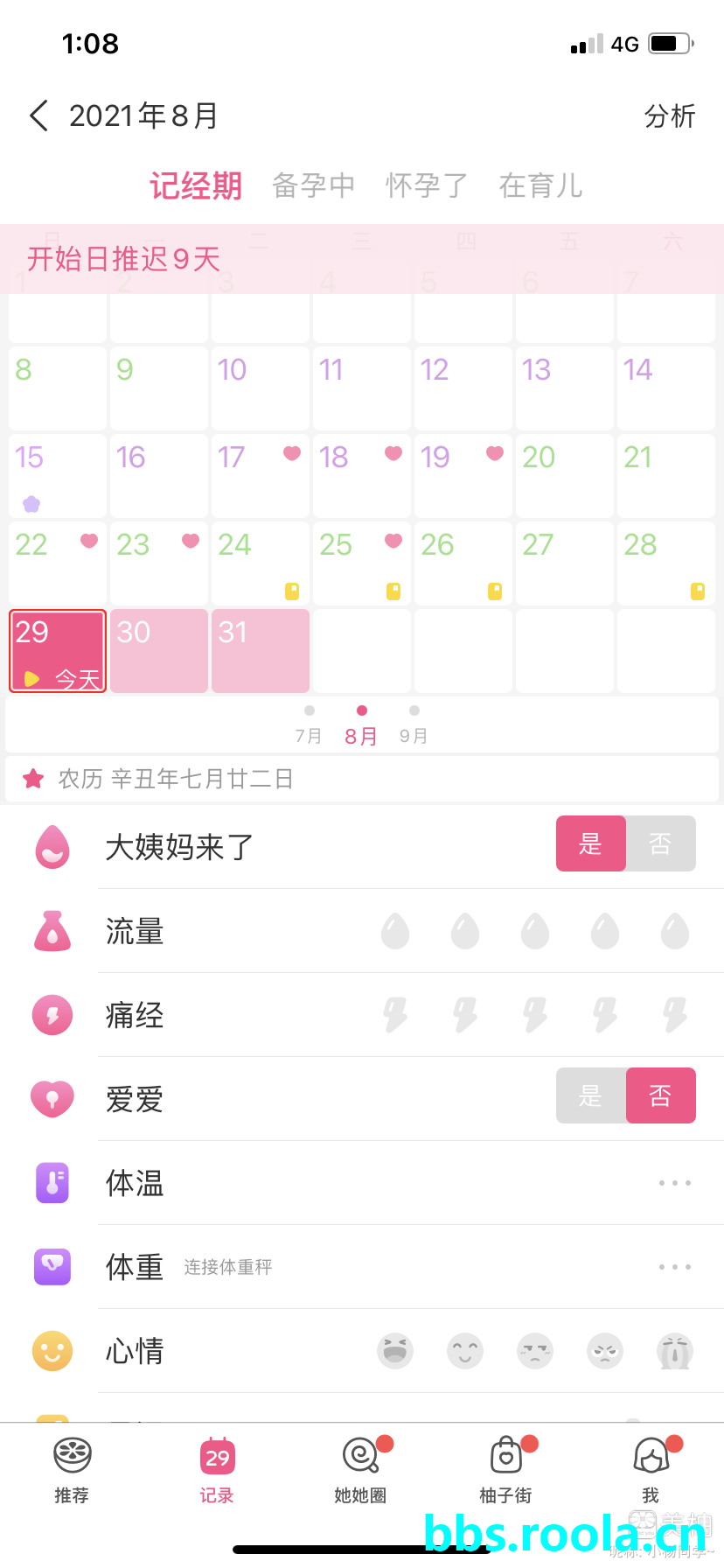Set 爱爱 to 是
This screenshot has width=724, height=1568.
591,1095
